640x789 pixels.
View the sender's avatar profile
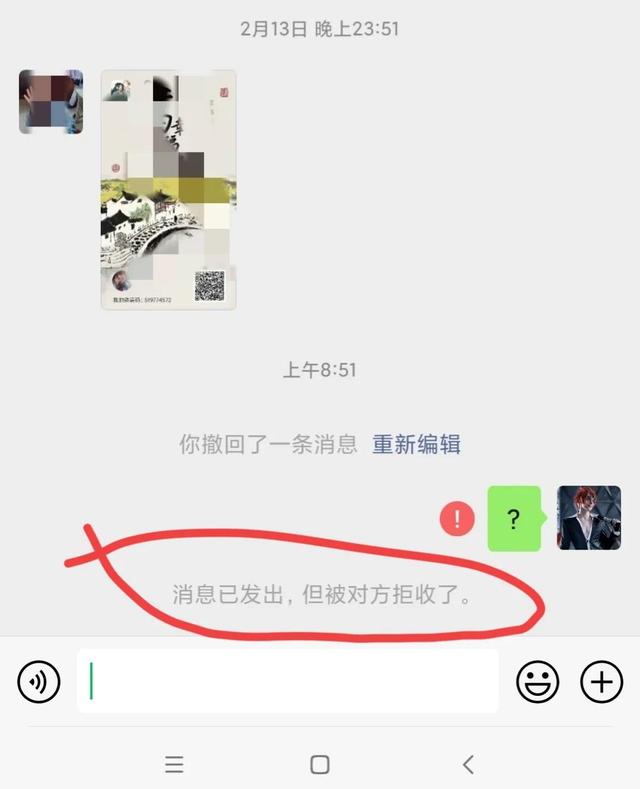(x=50, y=102)
